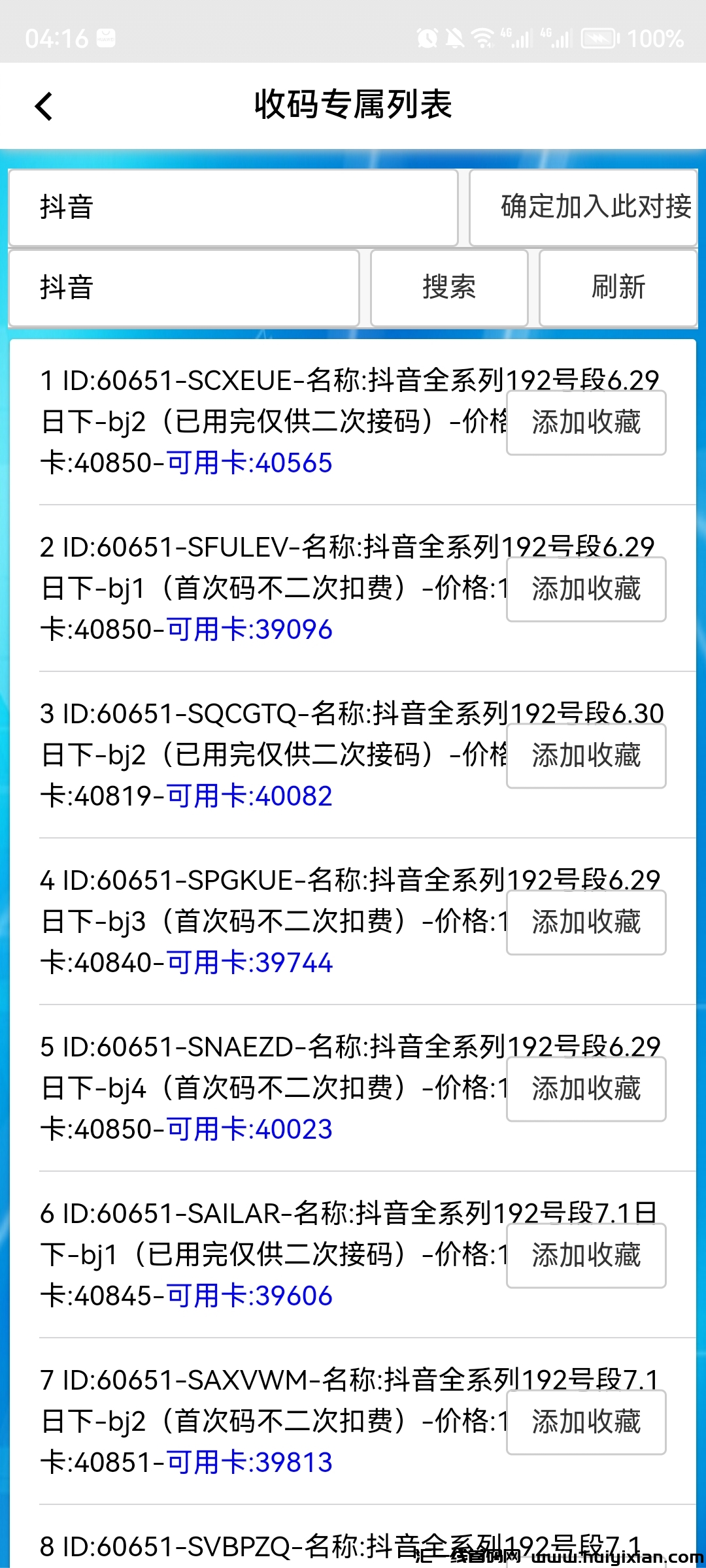The image size is (706, 1568).
Task: Add item SCXEUE to favorites via 添加收藏
Action: [586, 423]
